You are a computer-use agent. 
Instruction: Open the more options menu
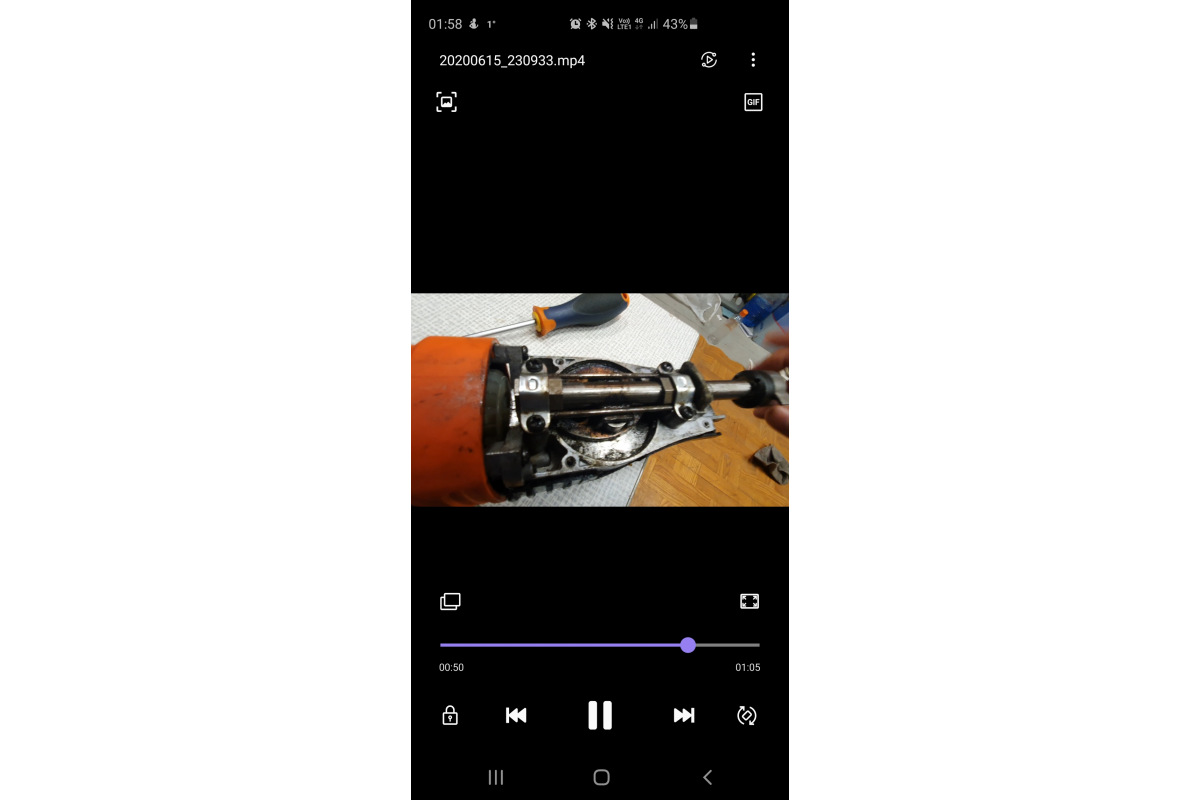(x=753, y=60)
